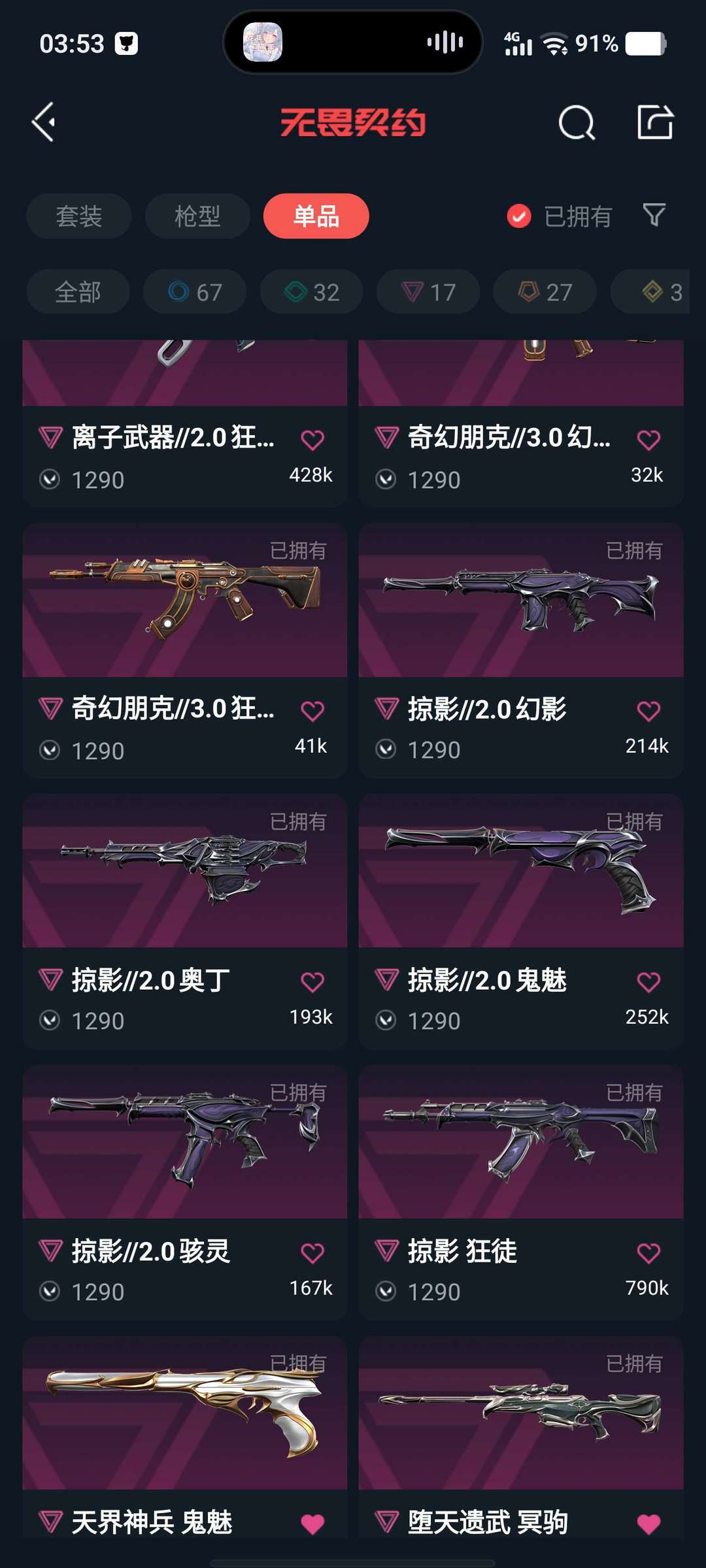Viewport: 706px width, 1568px height.
Task: Like the 离子武器//2.0 skin
Action: (312, 440)
